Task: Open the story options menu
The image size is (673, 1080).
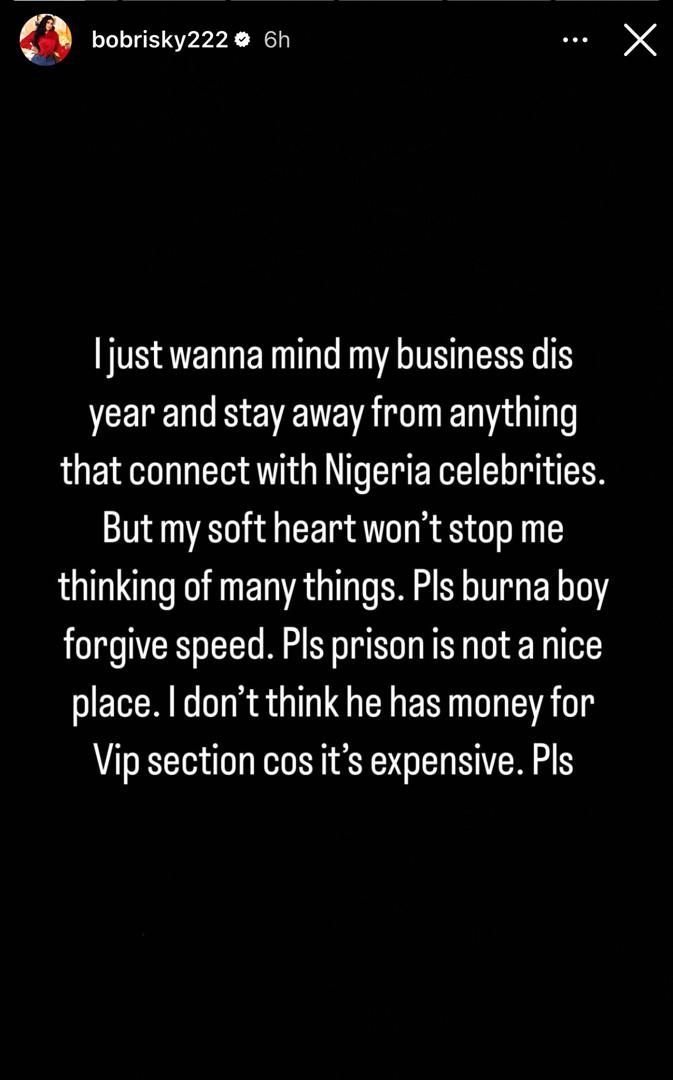Action: pyautogui.click(x=575, y=41)
